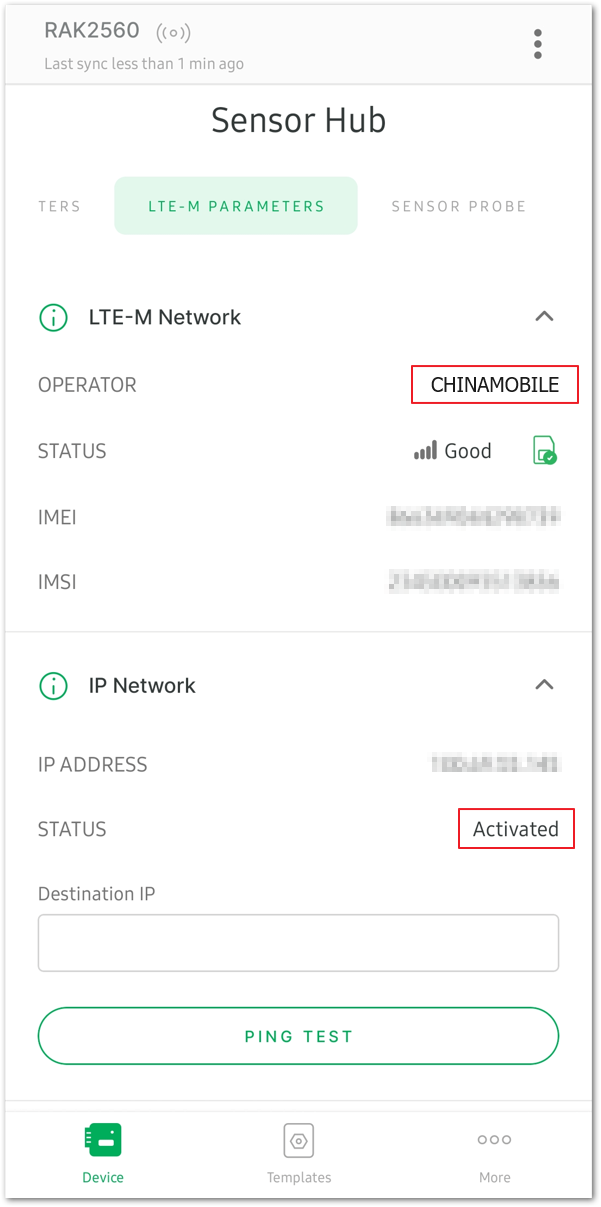Collapse the IP Network section

point(544,685)
